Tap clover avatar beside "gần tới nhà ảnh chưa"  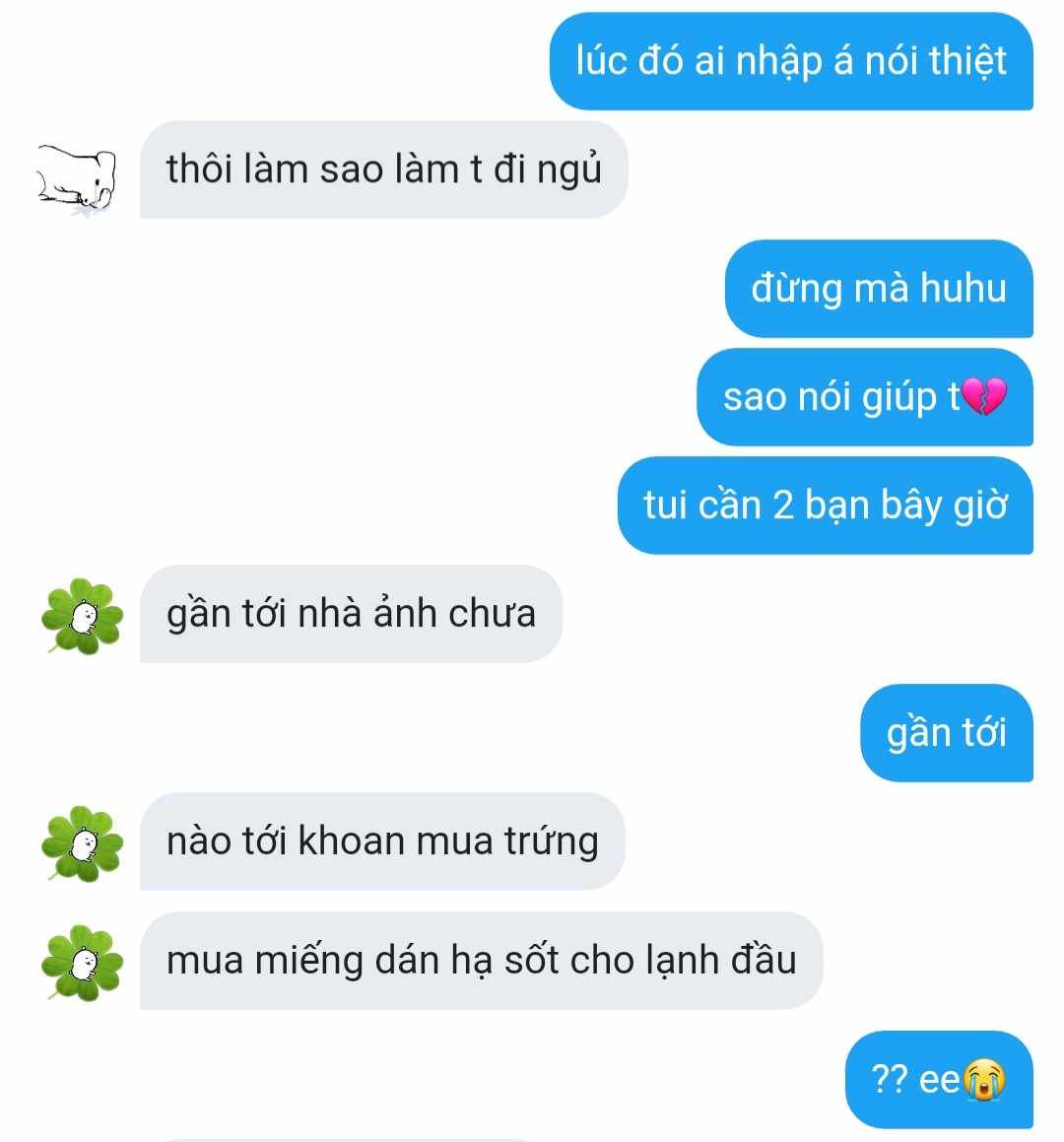(x=82, y=617)
